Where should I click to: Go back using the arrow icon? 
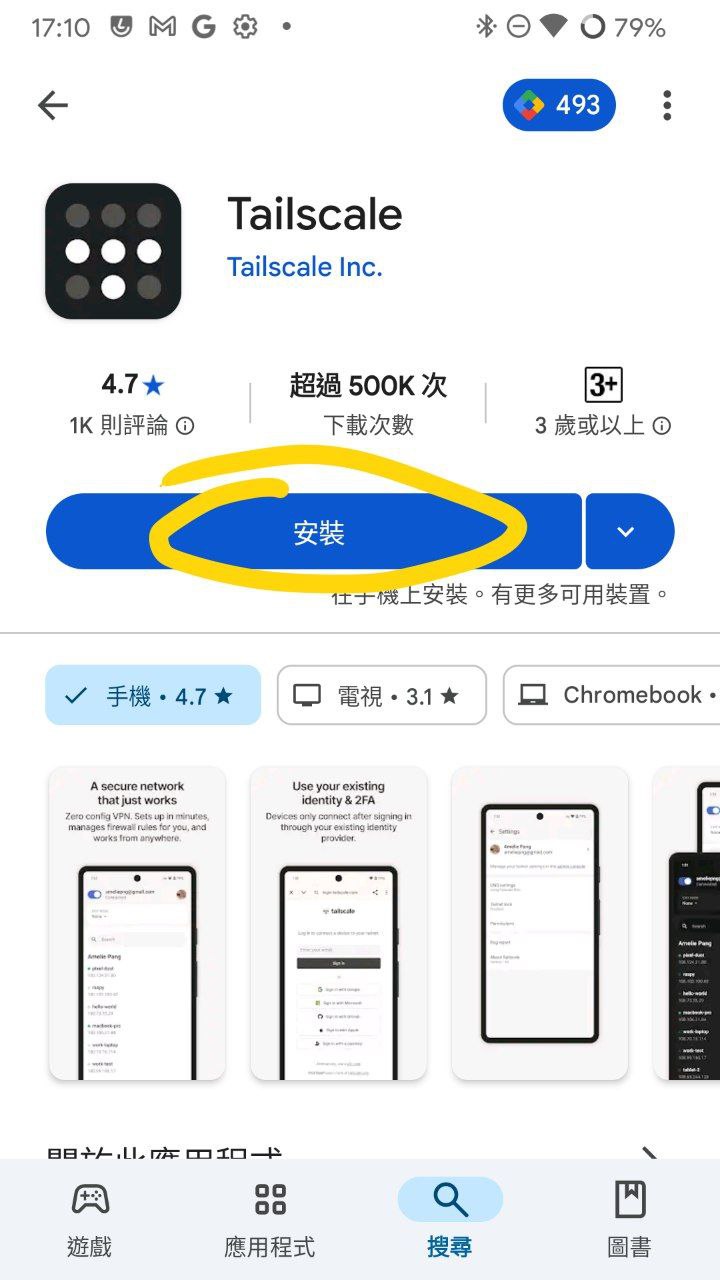pyautogui.click(x=52, y=105)
